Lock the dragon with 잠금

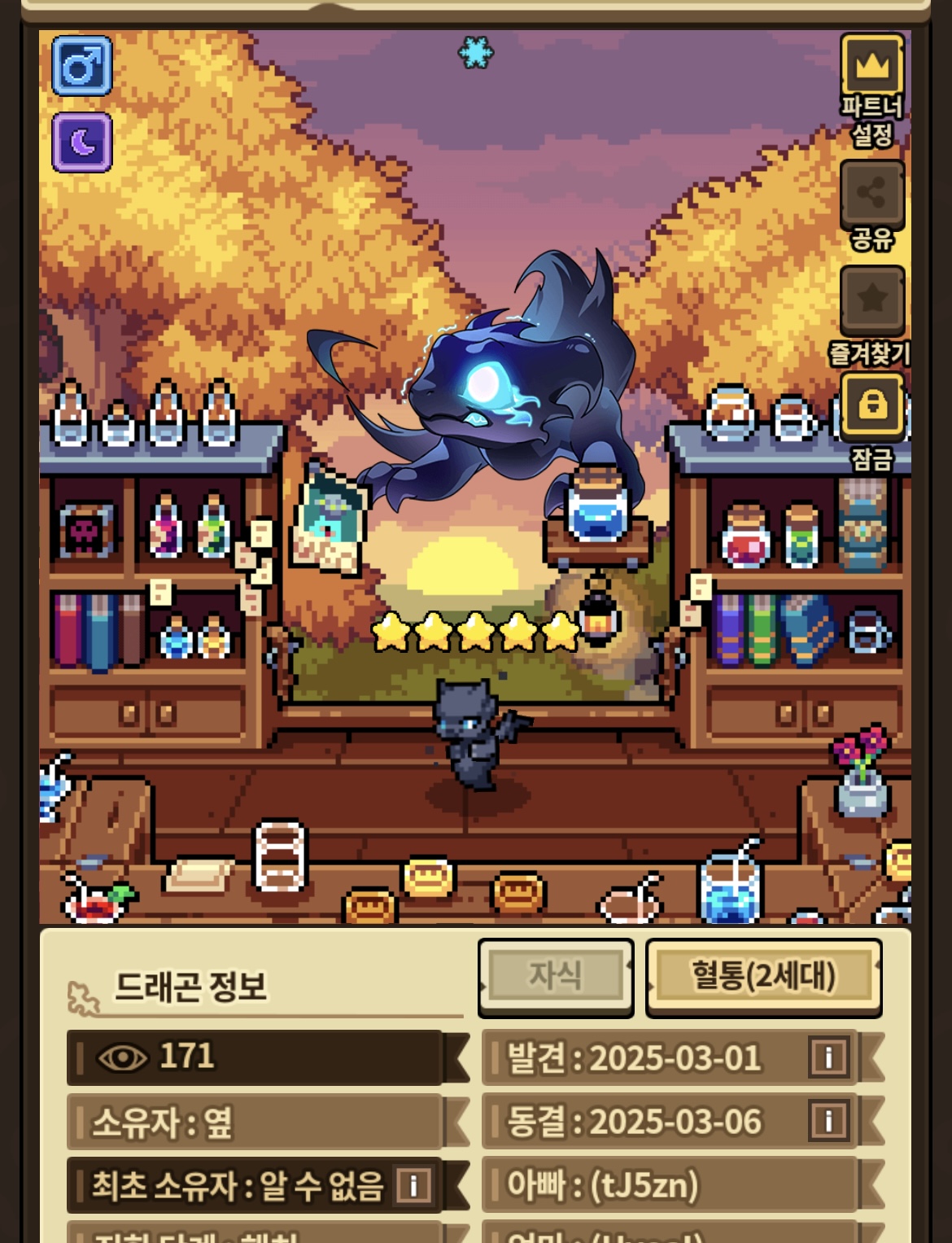(871, 405)
